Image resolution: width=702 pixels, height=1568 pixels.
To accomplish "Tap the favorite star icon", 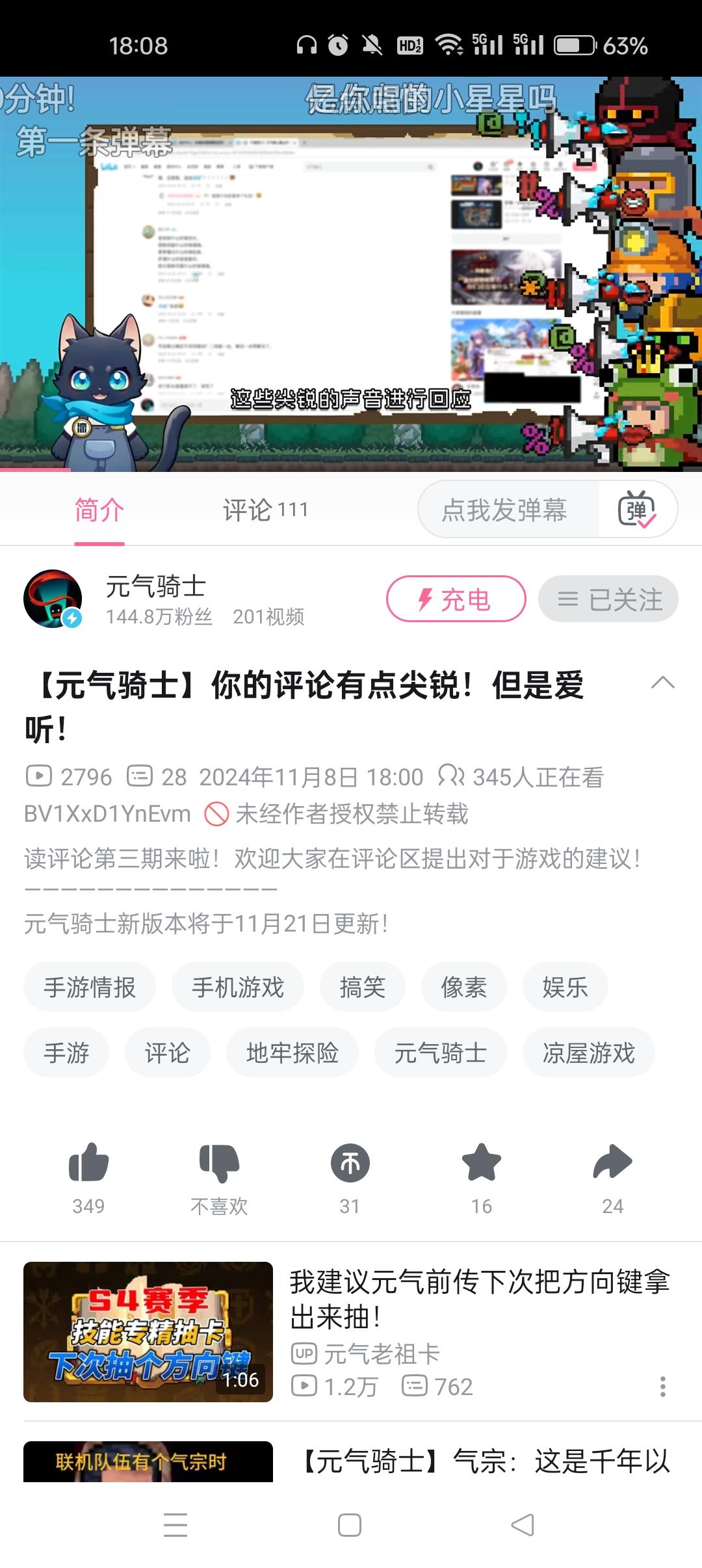I will coord(481,1164).
